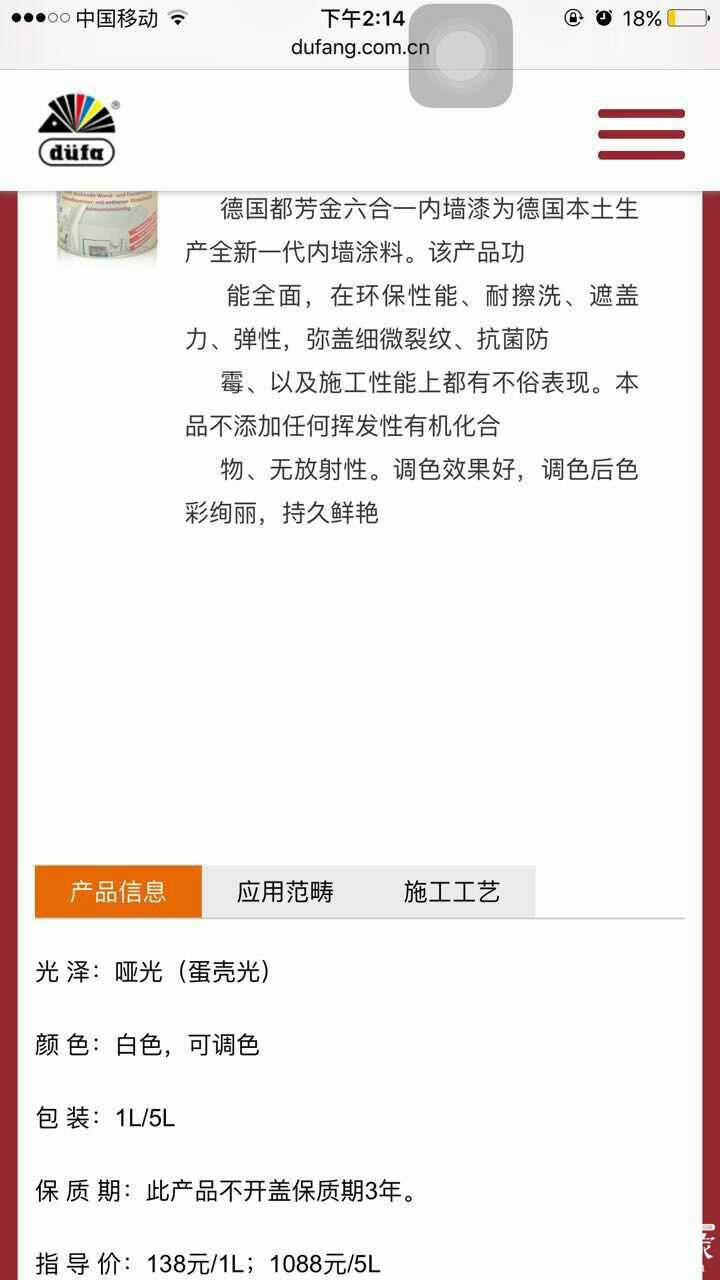Tap the AssistiveTouch floating button
The width and height of the screenshot is (720, 1280).
click(461, 56)
